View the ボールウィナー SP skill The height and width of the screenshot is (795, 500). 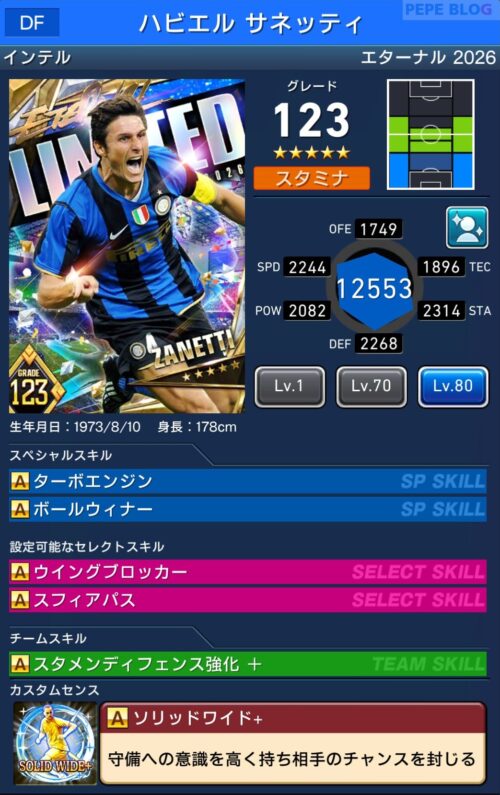click(x=247, y=509)
